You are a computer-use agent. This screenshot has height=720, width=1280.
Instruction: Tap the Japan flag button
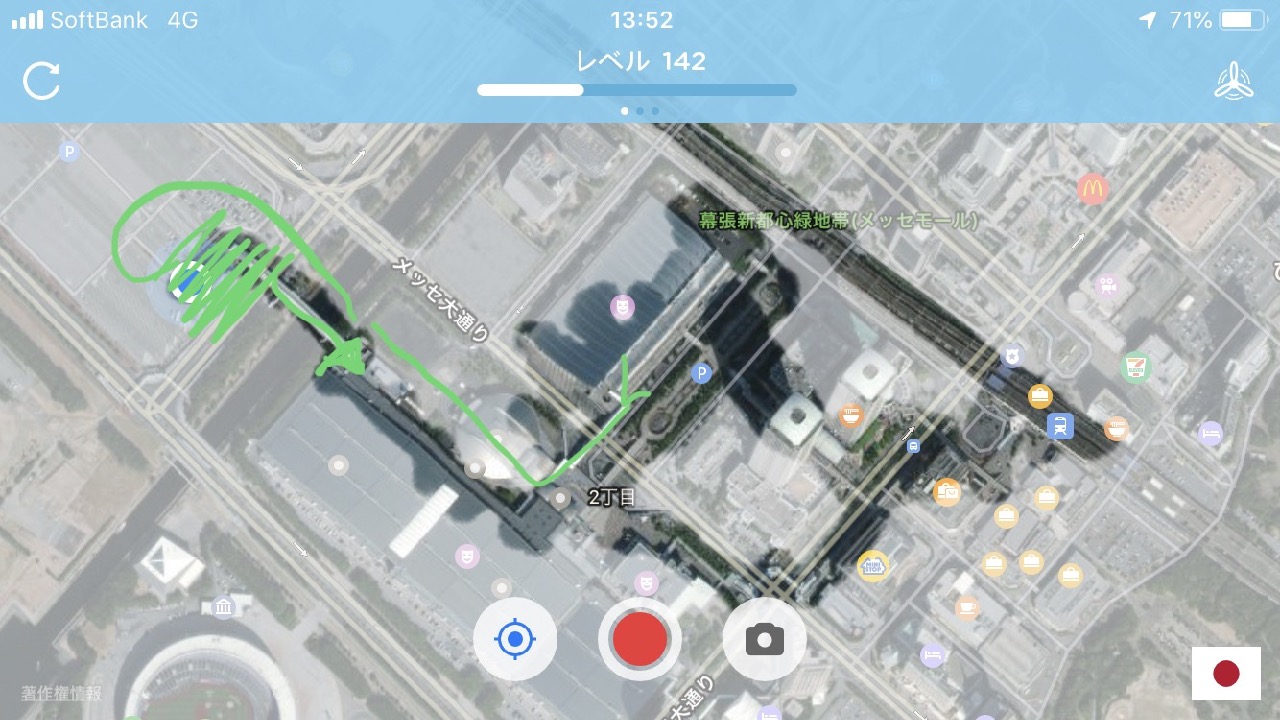click(1226, 673)
